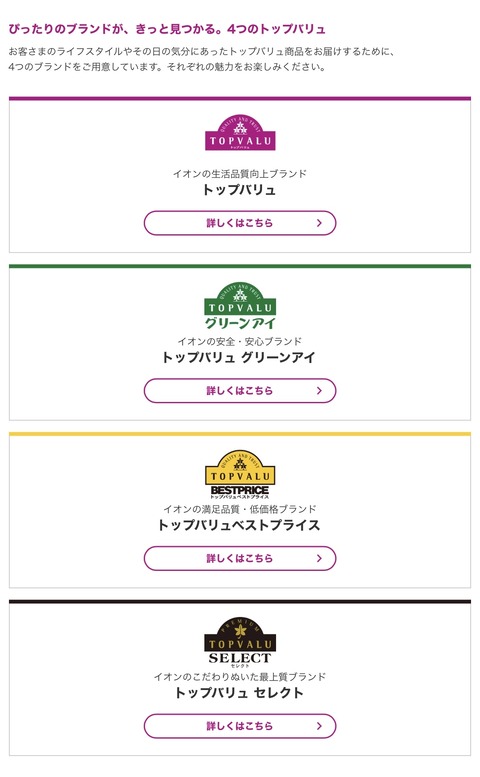This screenshot has height=777, width=480.
Task: Select 詳しくはこちら for トップバリュ セレクト
Action: [x=240, y=726]
